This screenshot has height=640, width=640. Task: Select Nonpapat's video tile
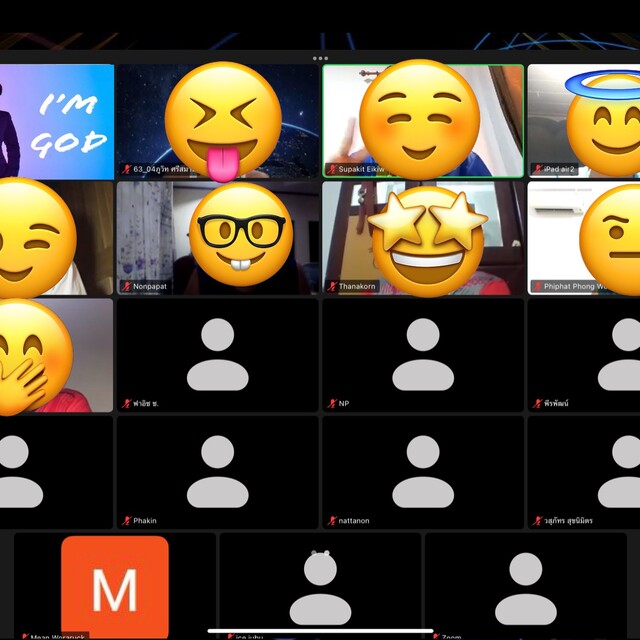click(217, 237)
